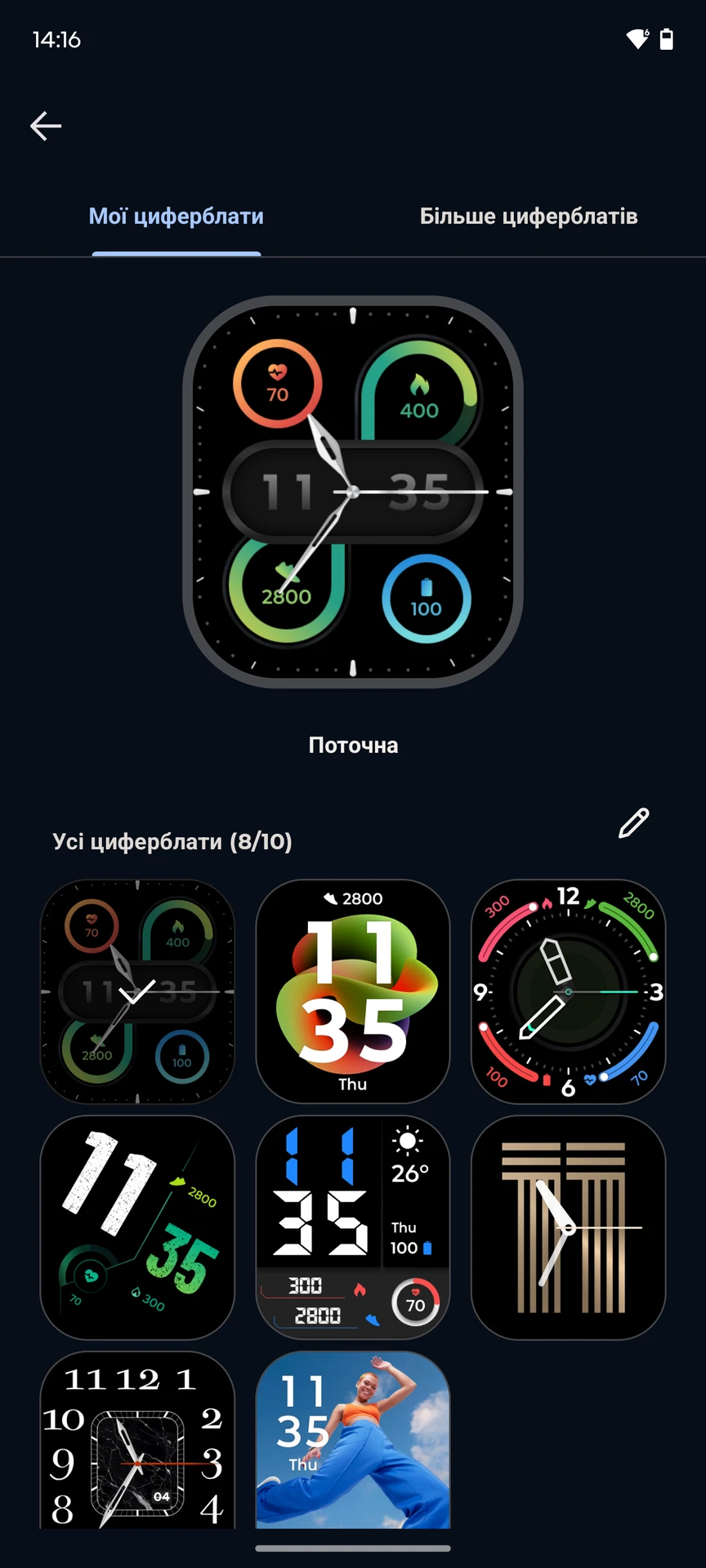This screenshot has height=1568, width=706.
Task: Choose the colorful blob face with 2800 steps
Action: tap(353, 991)
